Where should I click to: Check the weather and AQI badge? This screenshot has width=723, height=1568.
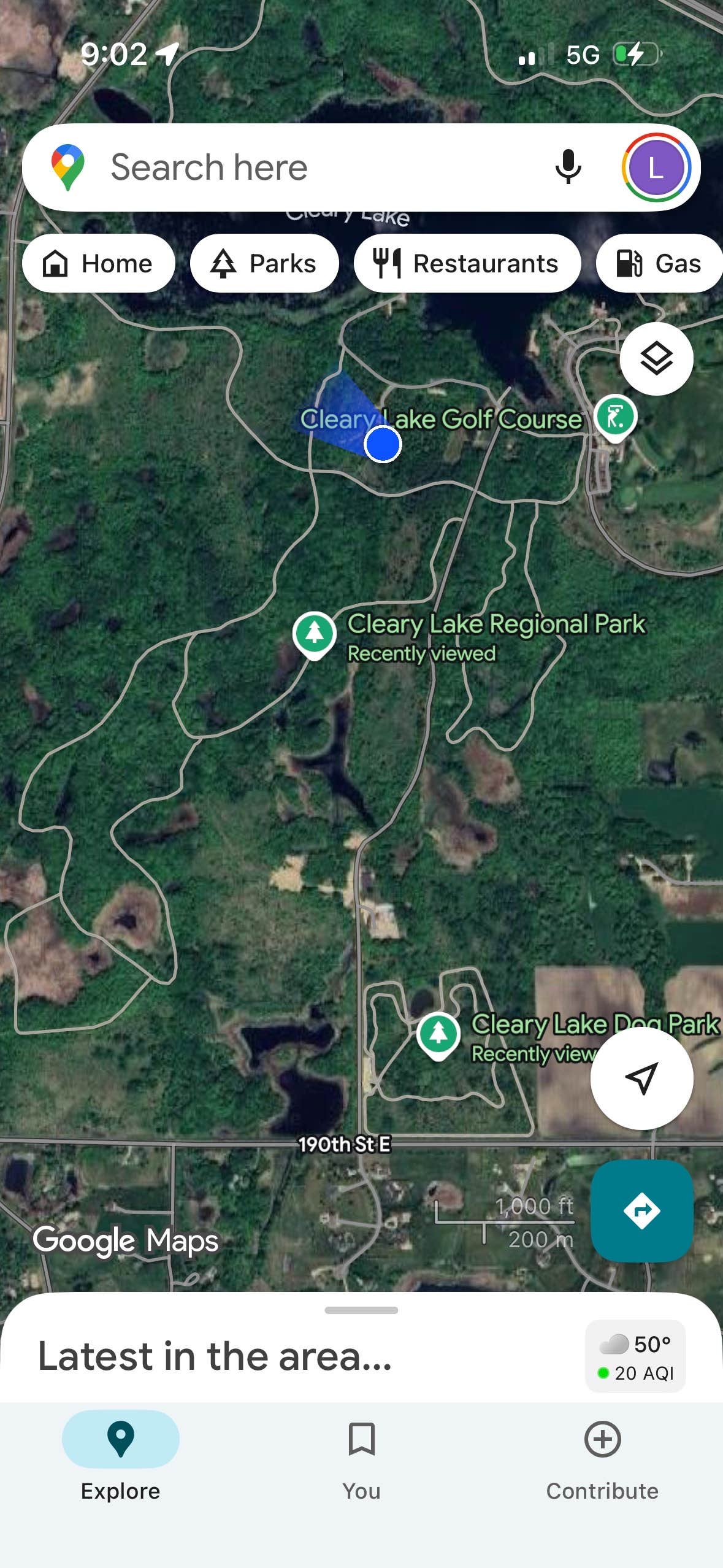point(635,1356)
